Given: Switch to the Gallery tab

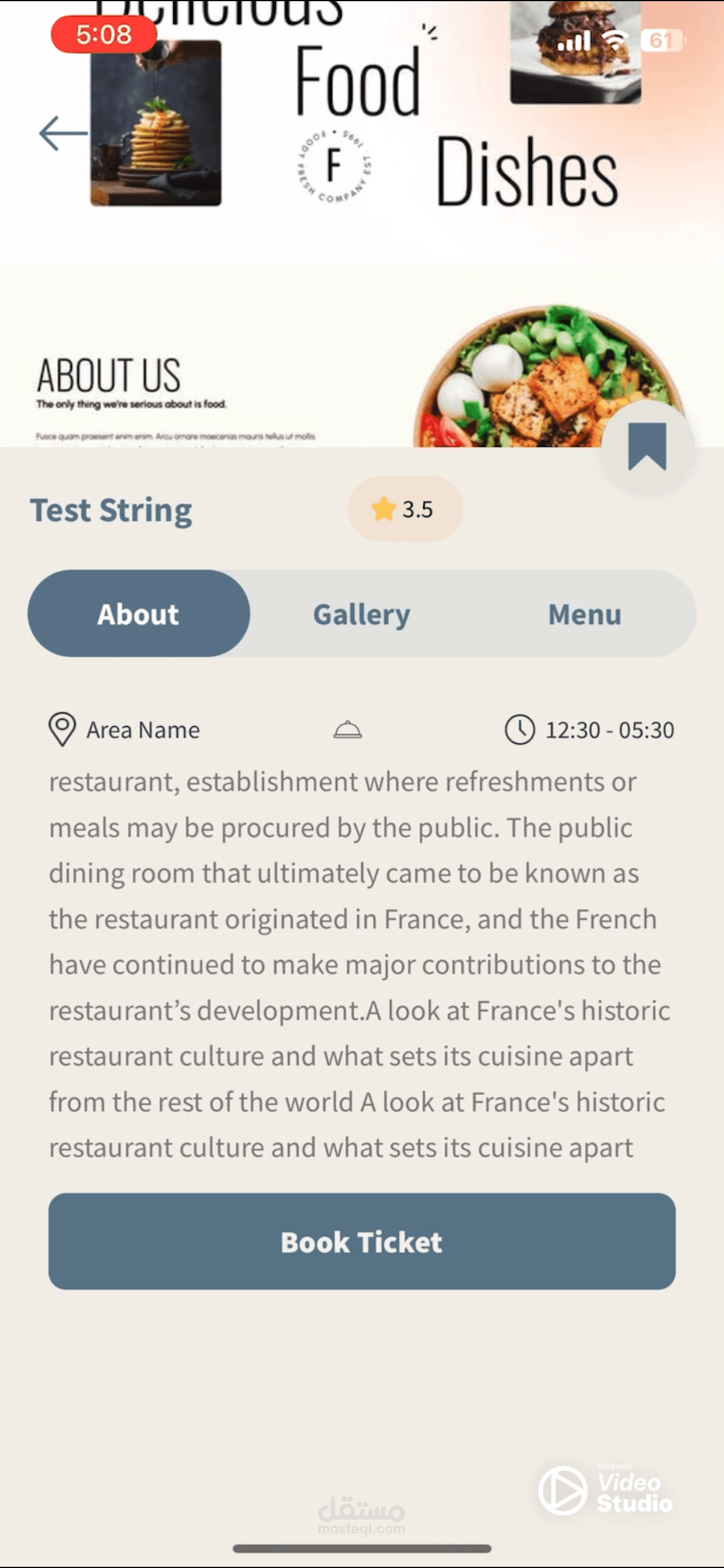Looking at the screenshot, I should pyautogui.click(x=361, y=614).
